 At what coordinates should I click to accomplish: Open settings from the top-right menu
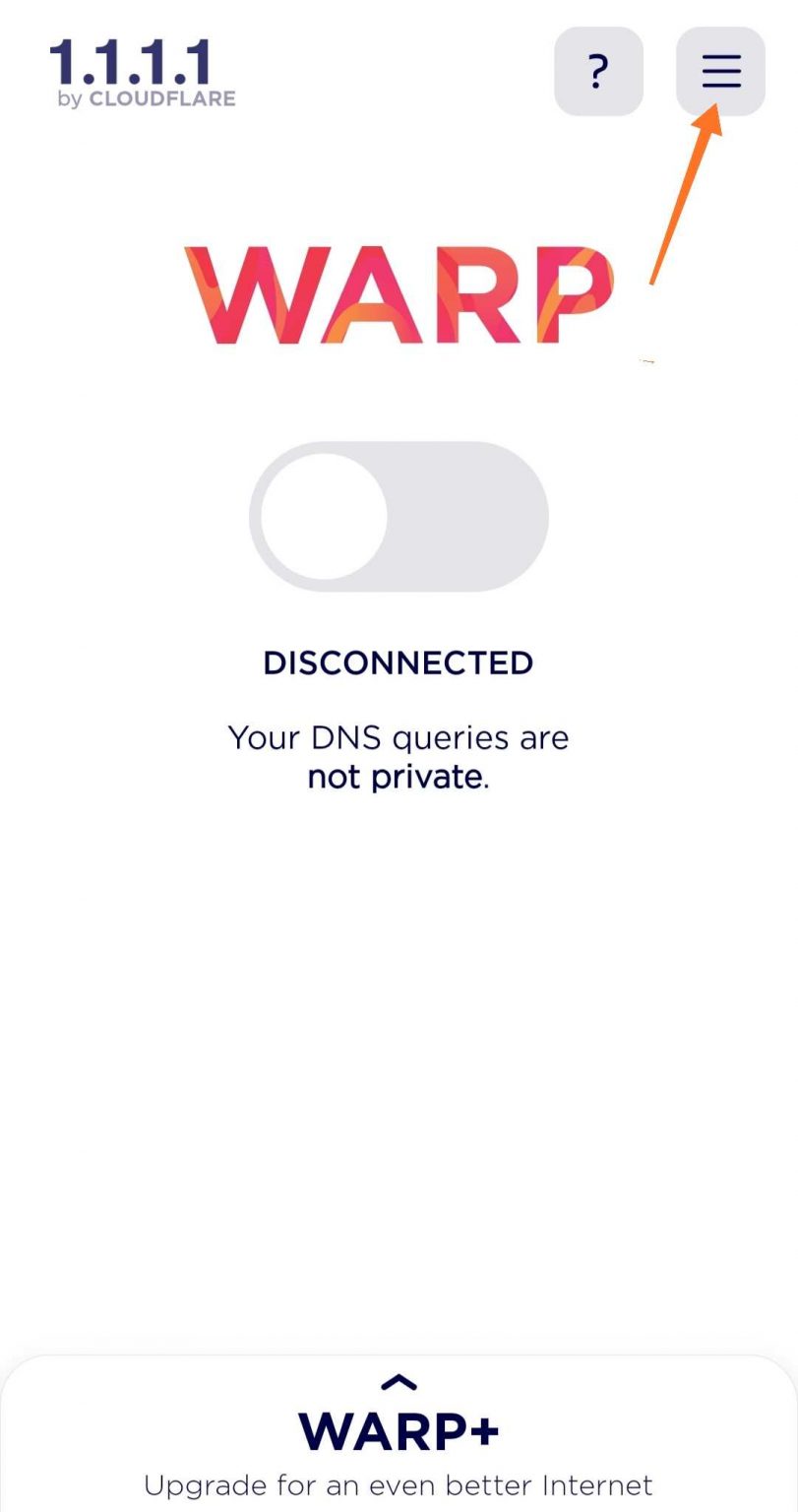pyautogui.click(x=721, y=72)
